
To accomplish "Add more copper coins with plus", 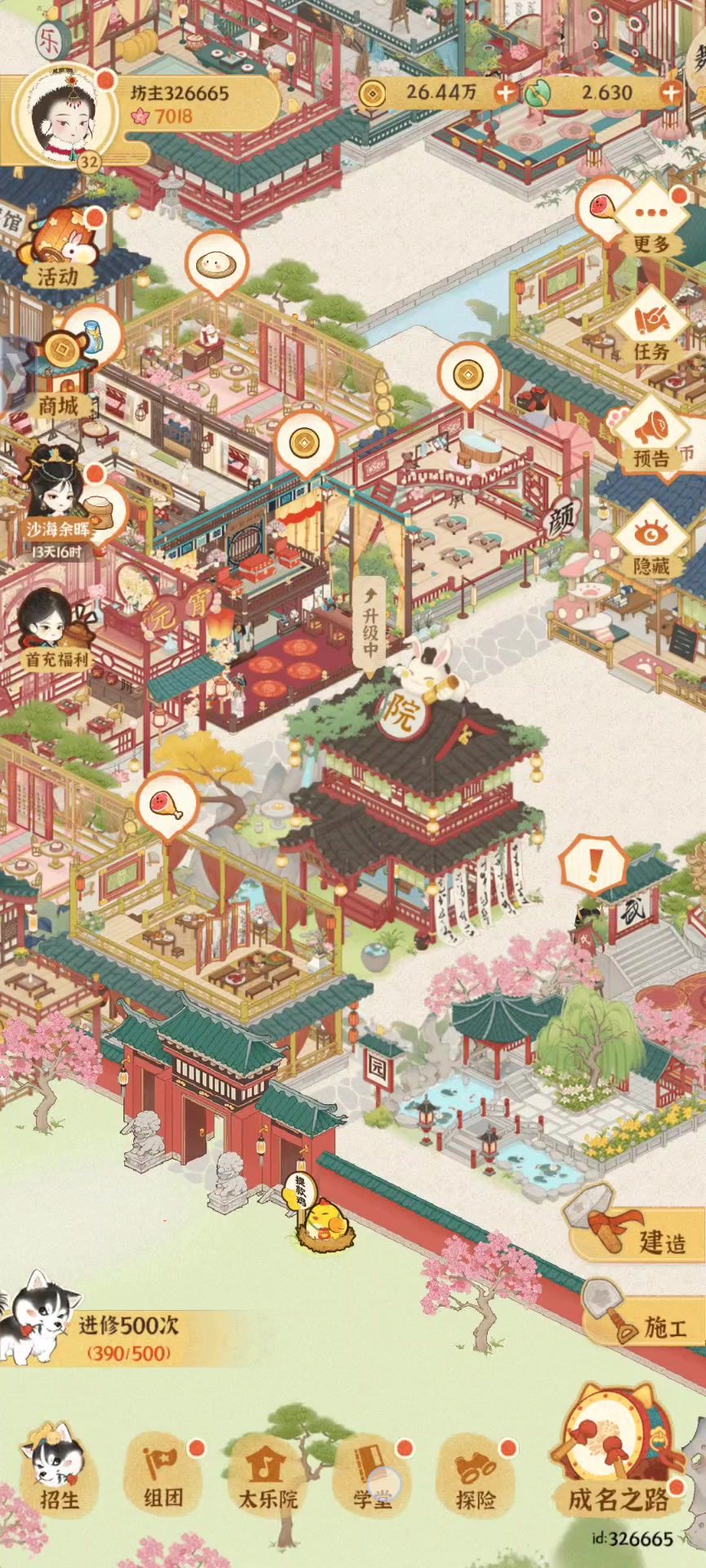I will 506,92.
